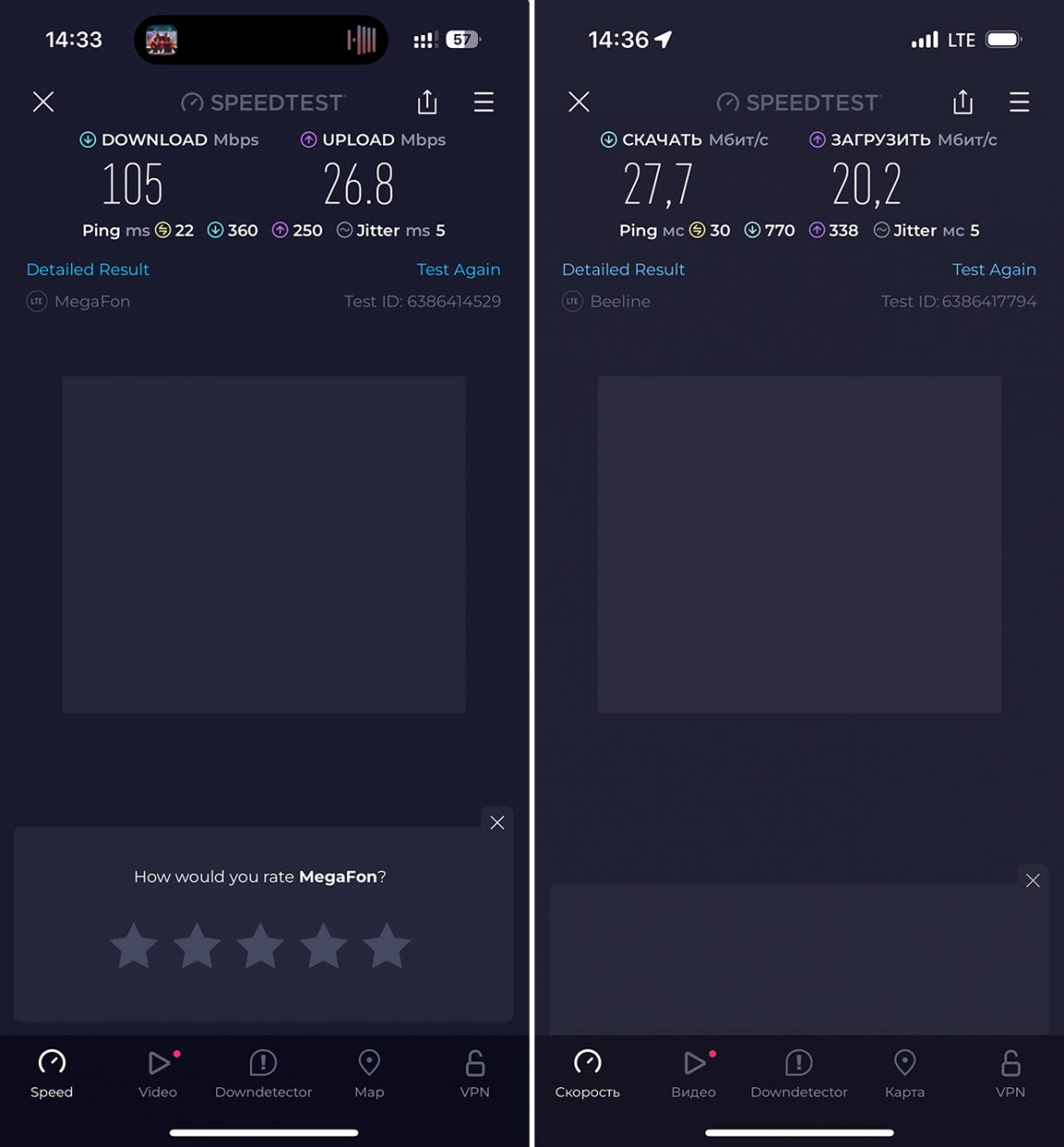
Task: Select the Скорость tab
Action: [x=587, y=1074]
